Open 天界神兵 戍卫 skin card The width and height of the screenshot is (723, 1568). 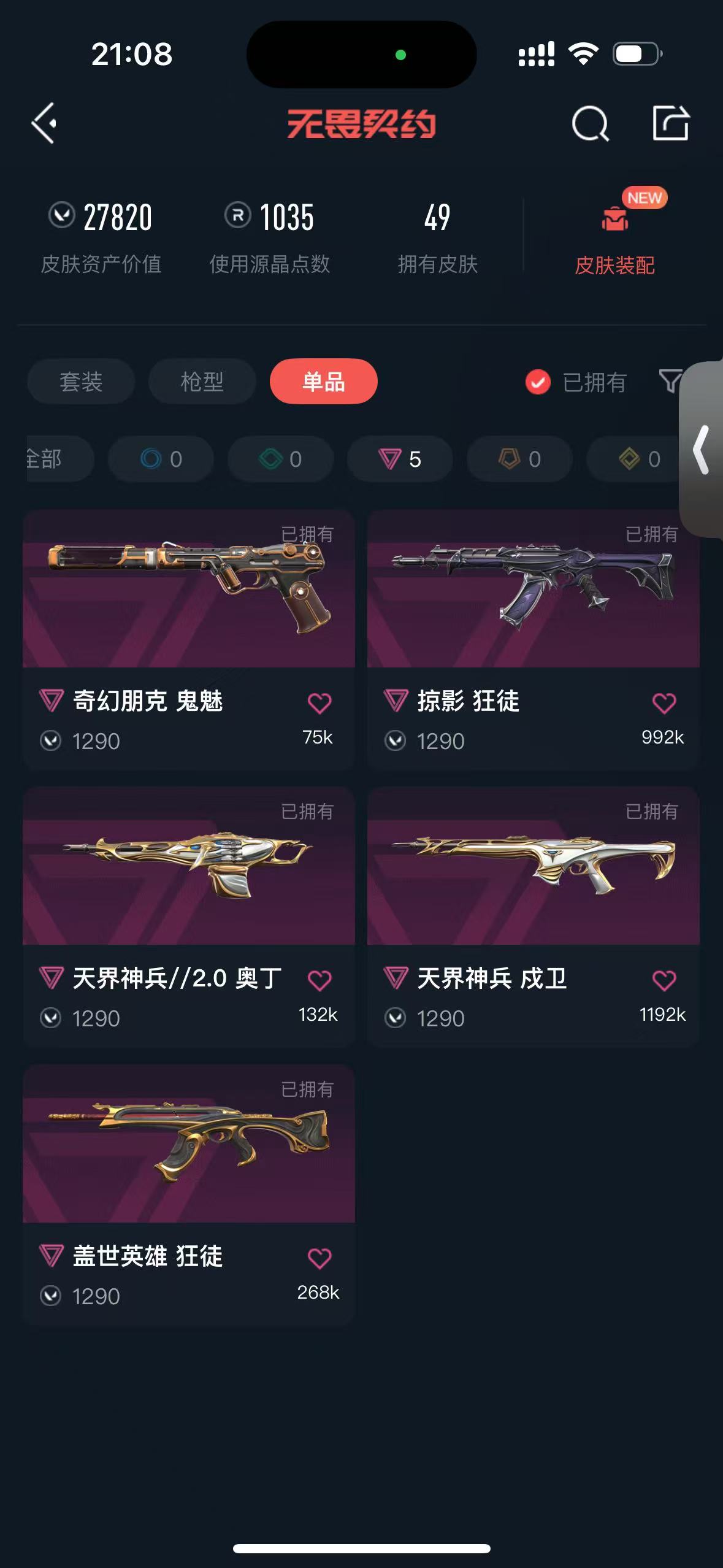[534, 917]
